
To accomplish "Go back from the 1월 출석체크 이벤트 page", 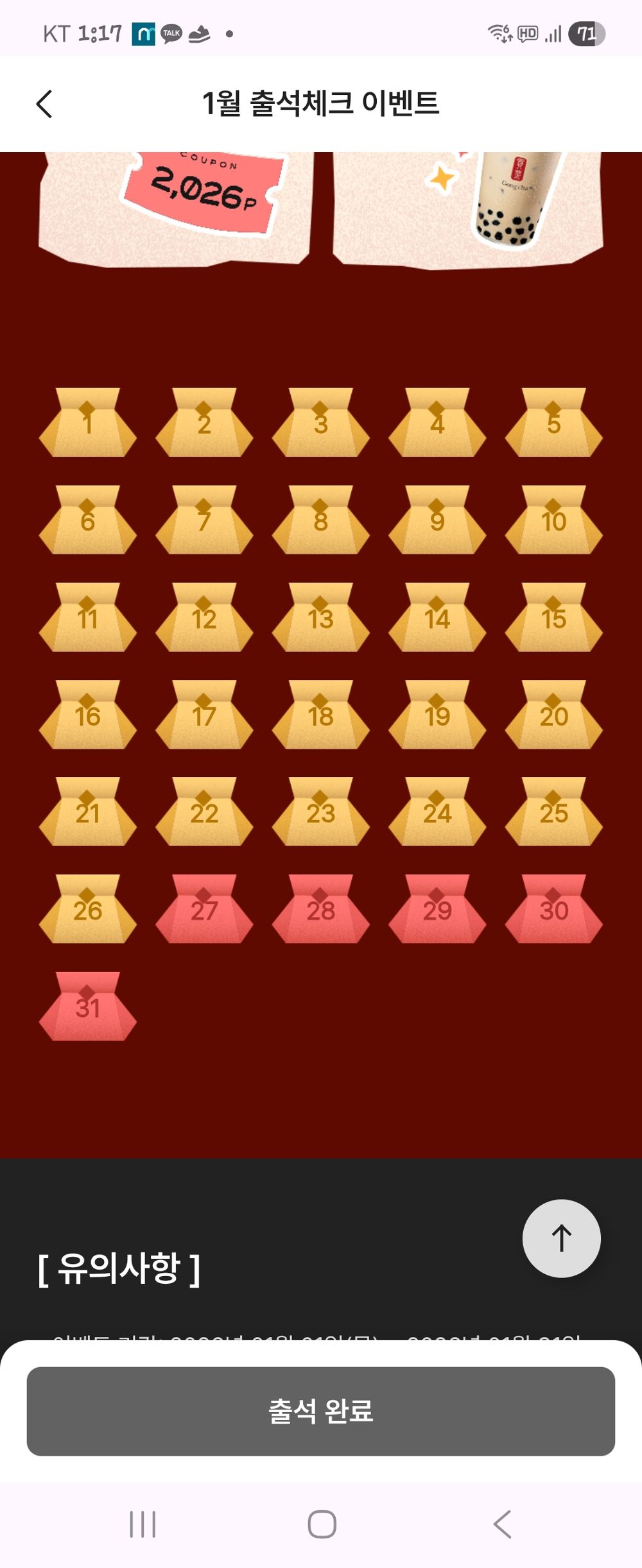I will point(44,104).
